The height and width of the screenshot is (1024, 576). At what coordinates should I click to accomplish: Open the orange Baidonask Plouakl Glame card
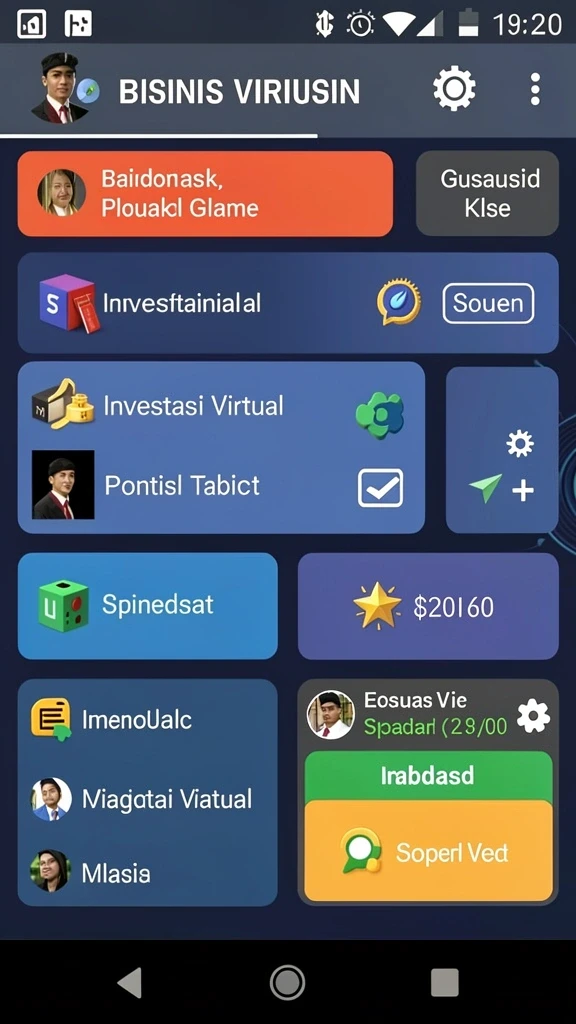pos(205,193)
